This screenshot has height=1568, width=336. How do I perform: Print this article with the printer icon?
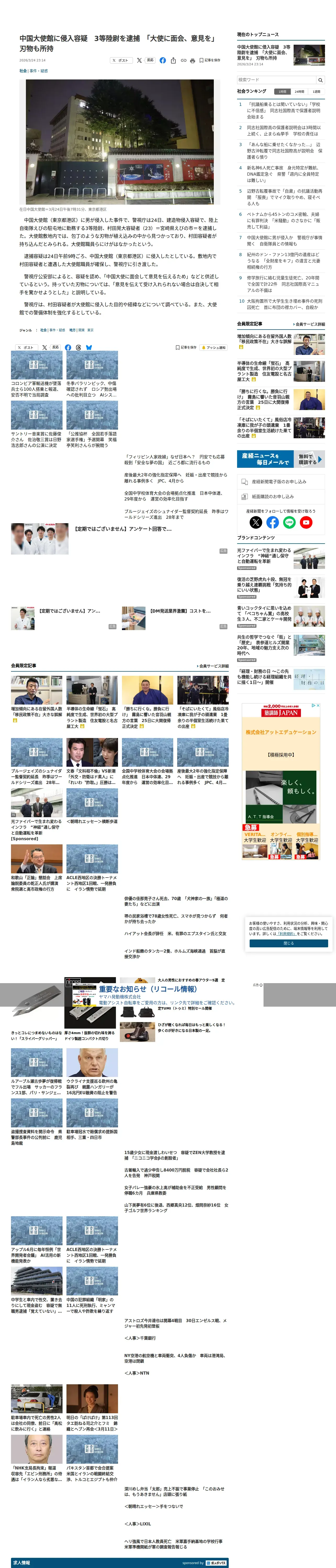[192, 60]
